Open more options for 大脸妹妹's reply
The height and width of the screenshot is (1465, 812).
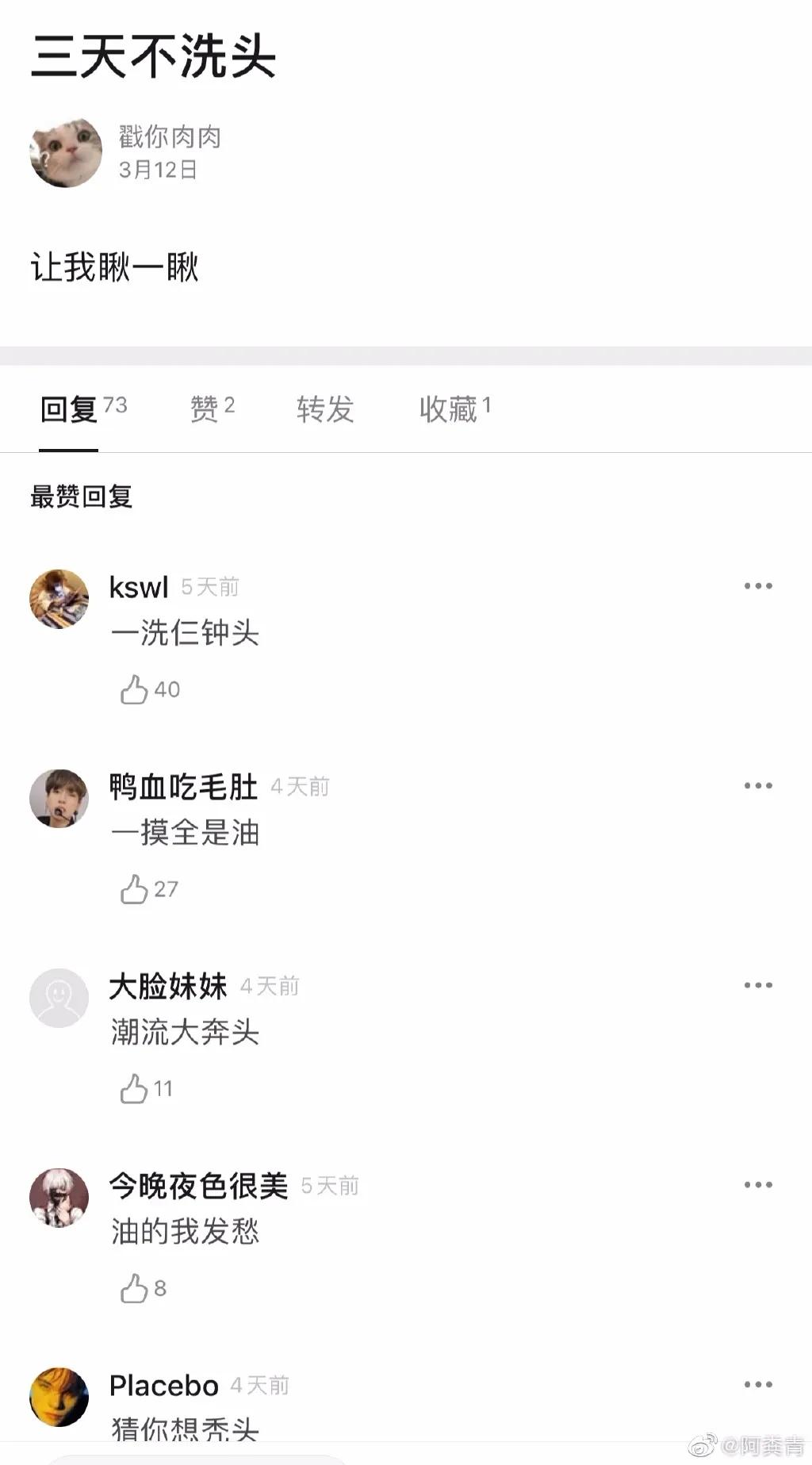[757, 986]
